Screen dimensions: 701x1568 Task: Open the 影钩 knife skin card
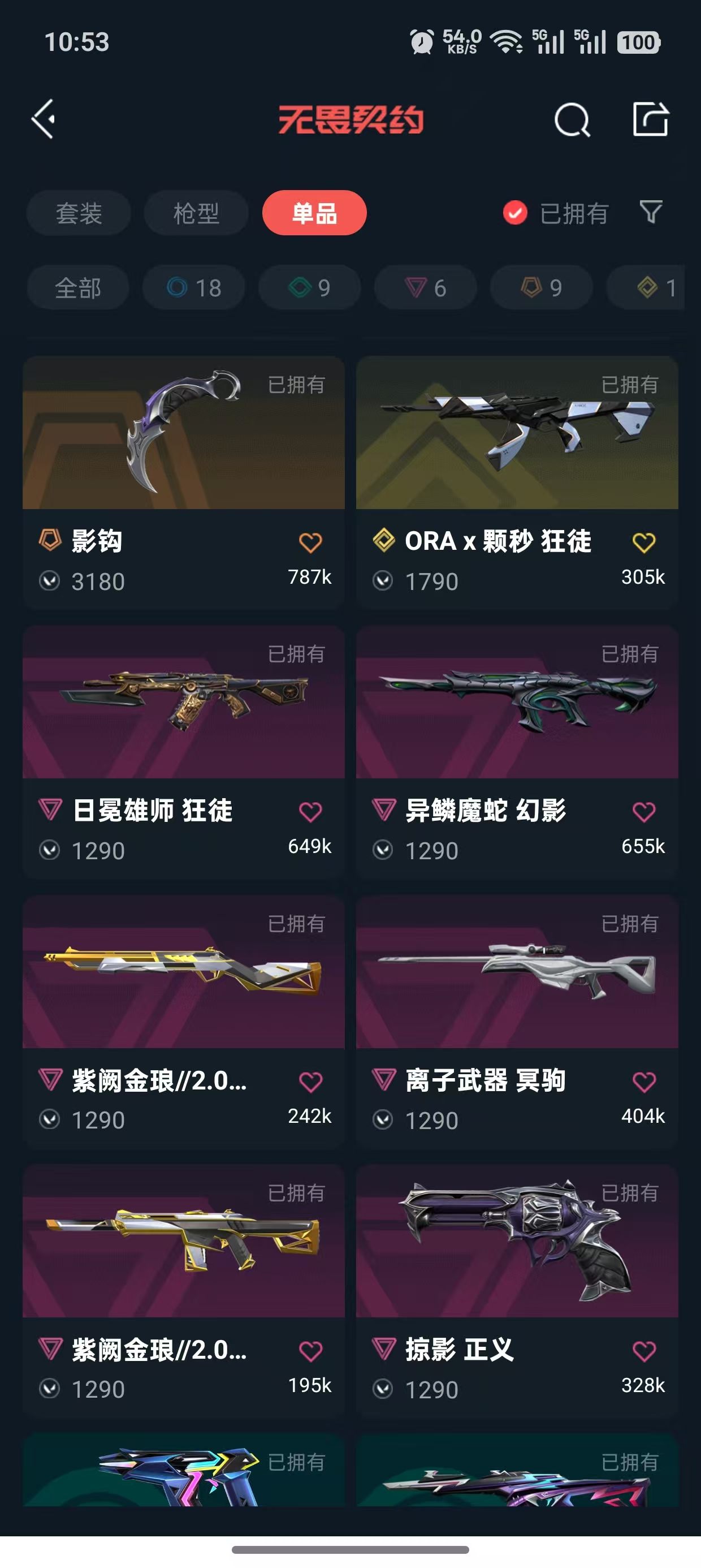(183, 433)
